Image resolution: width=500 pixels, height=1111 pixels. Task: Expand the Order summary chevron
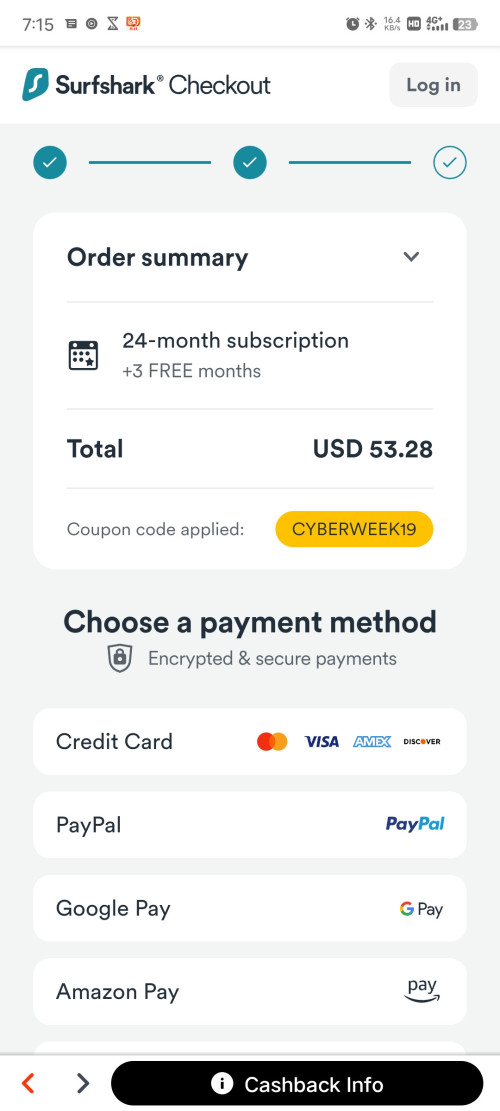411,256
